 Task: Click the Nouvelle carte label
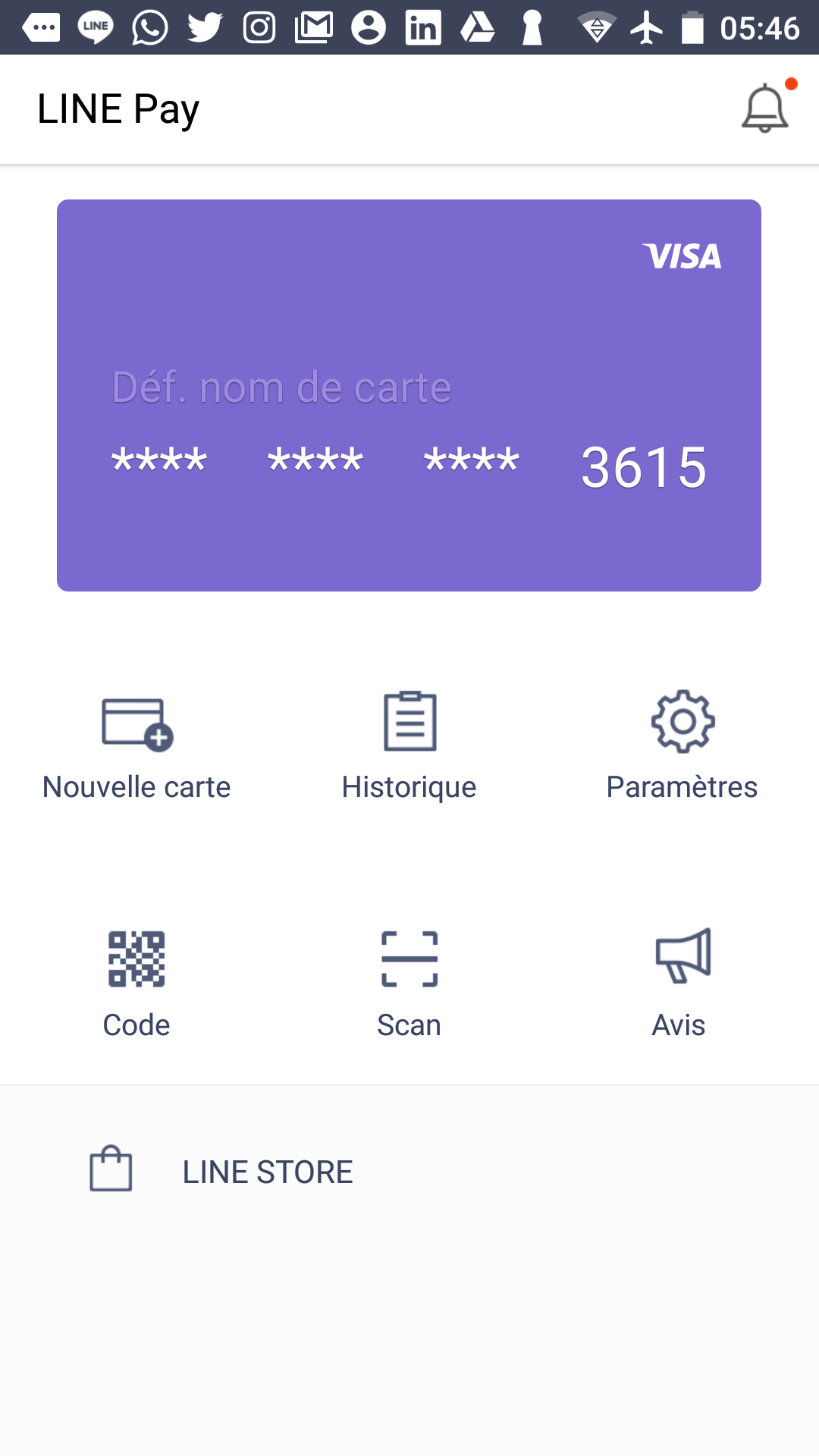136,786
